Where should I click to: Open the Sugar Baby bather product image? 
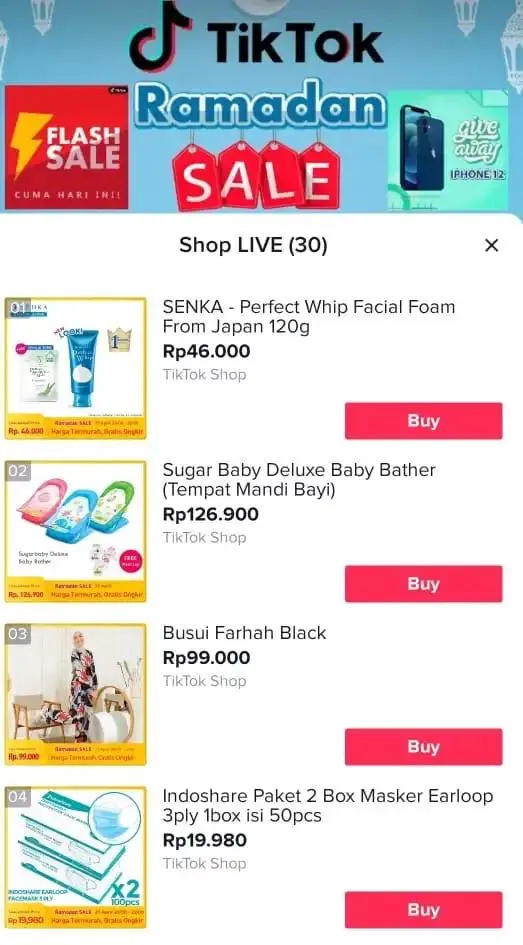click(75, 531)
